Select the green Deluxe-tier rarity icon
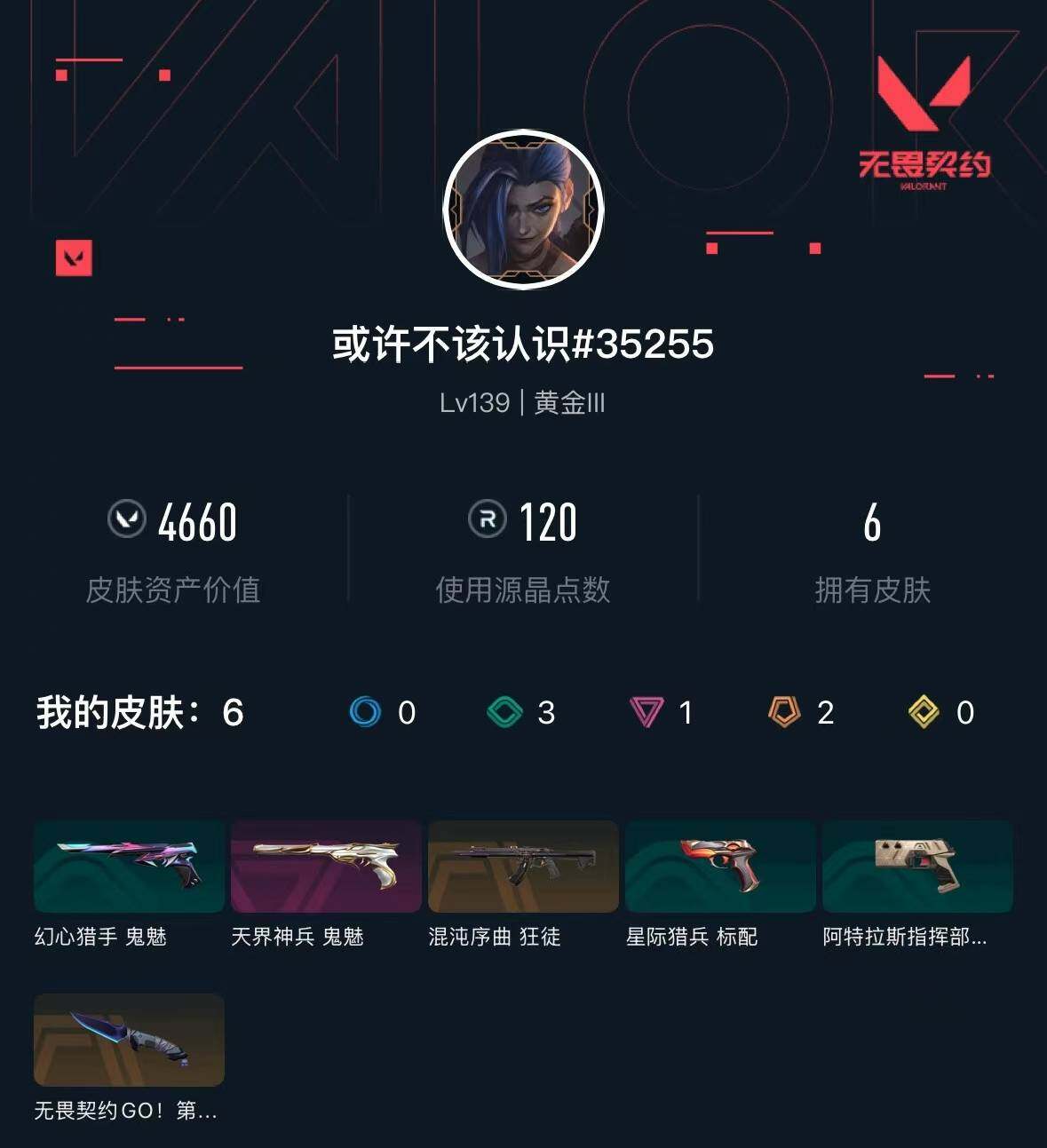 point(506,712)
